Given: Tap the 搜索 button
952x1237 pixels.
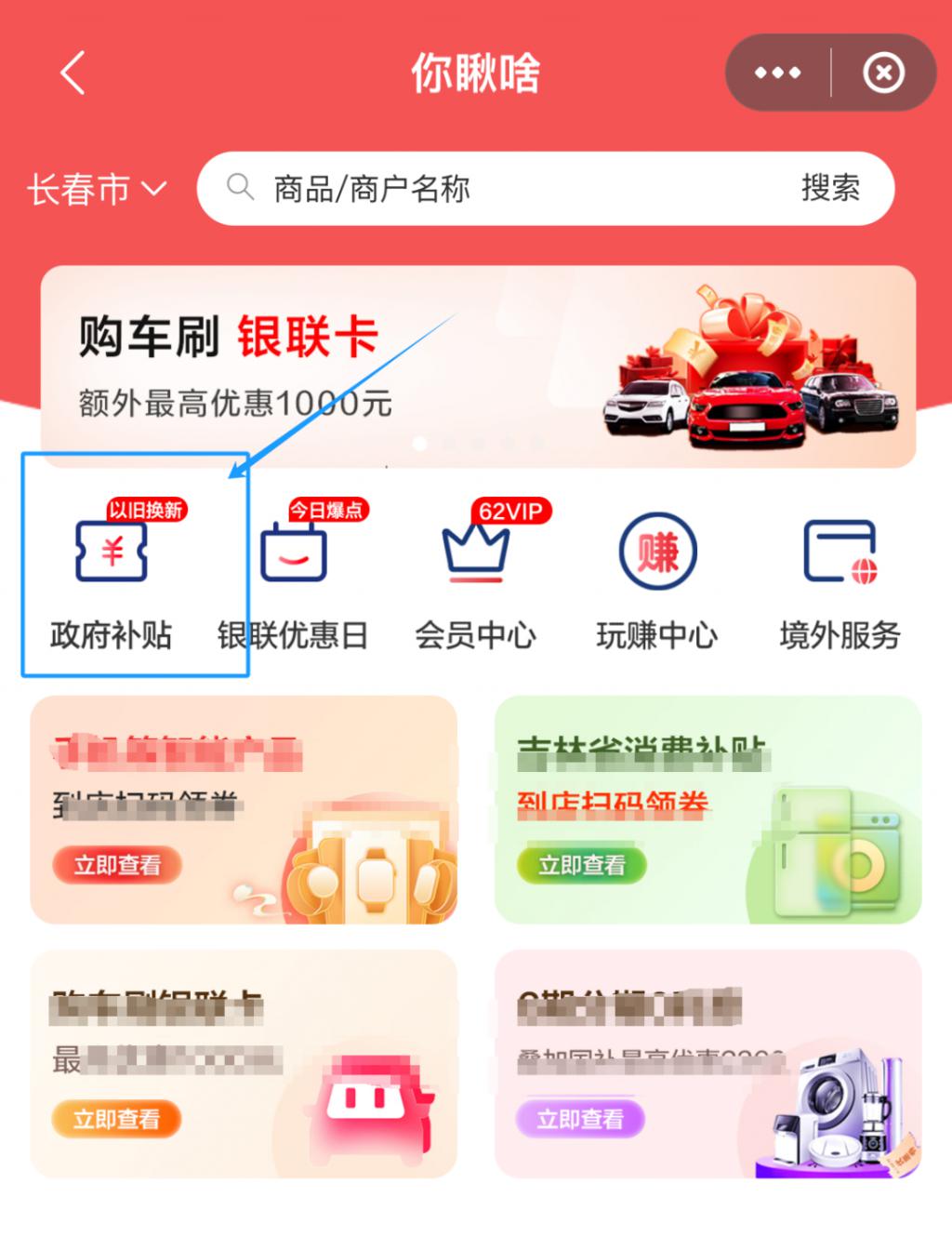Looking at the screenshot, I should tap(830, 189).
